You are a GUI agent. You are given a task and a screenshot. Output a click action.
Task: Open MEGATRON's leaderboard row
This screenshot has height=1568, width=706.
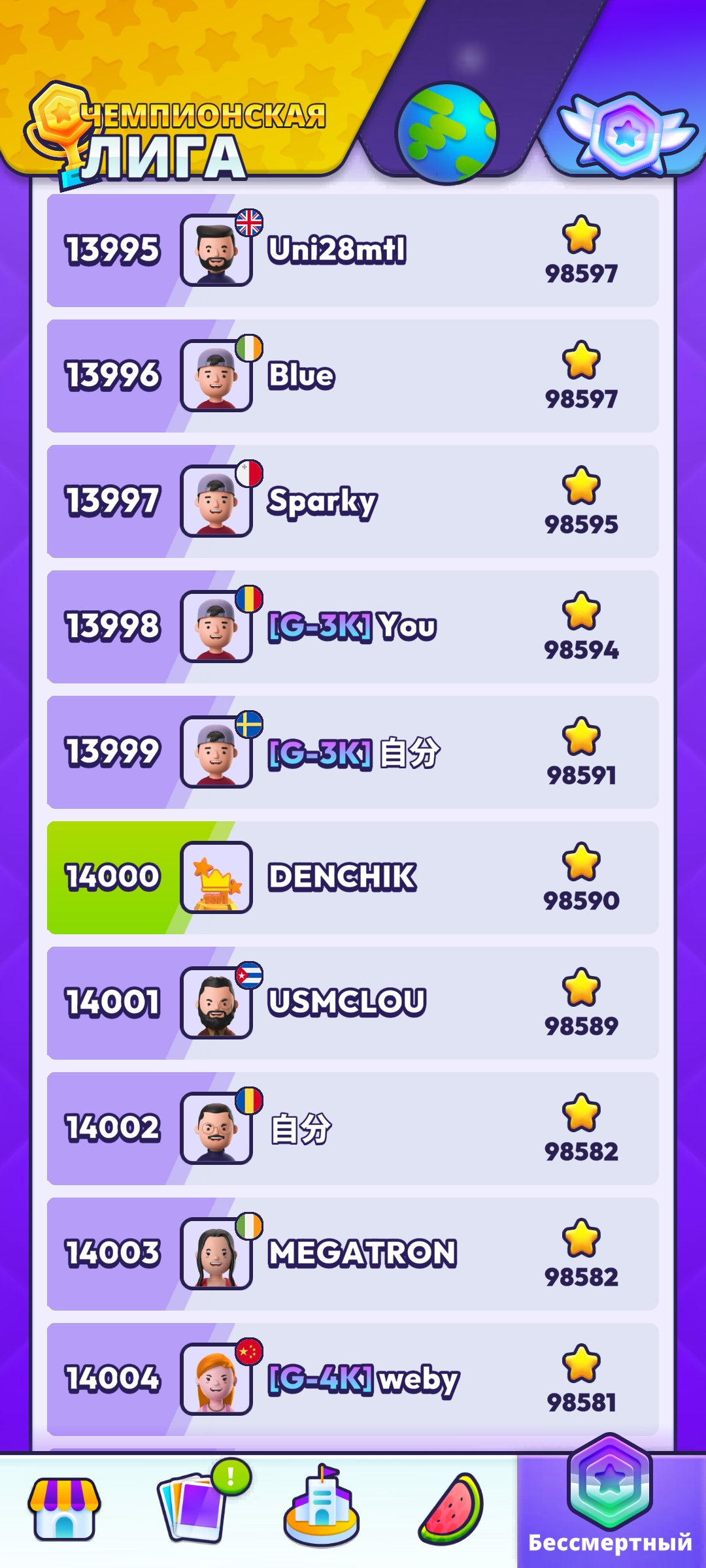352,1254
